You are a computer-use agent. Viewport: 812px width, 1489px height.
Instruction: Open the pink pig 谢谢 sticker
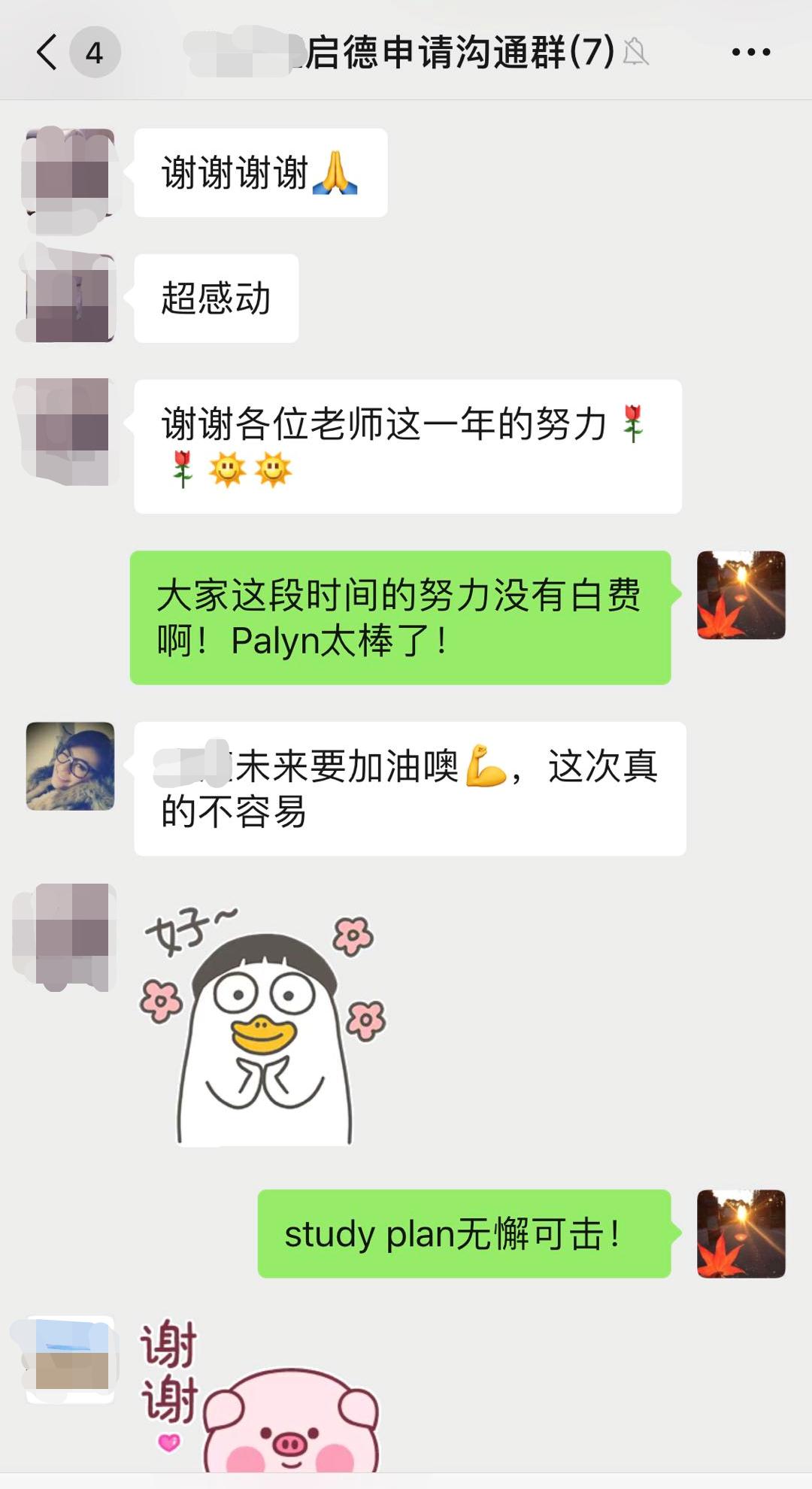tap(263, 1399)
